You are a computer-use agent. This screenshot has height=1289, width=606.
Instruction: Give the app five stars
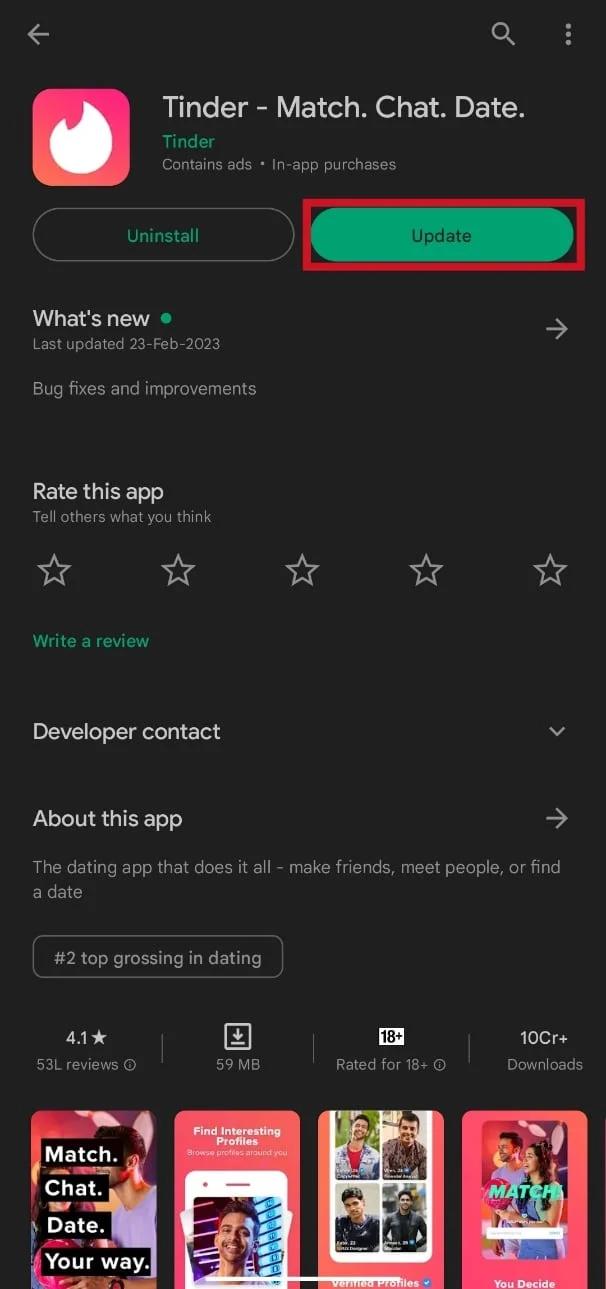550,571
